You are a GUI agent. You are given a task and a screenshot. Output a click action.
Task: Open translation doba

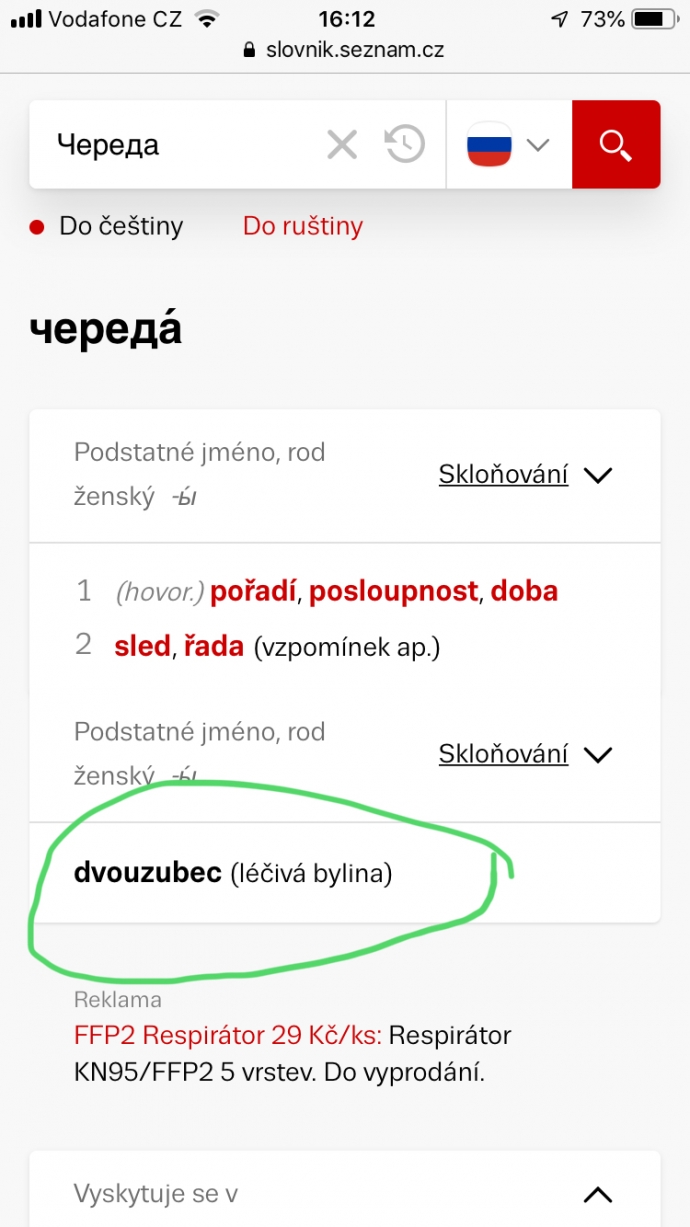[524, 592]
